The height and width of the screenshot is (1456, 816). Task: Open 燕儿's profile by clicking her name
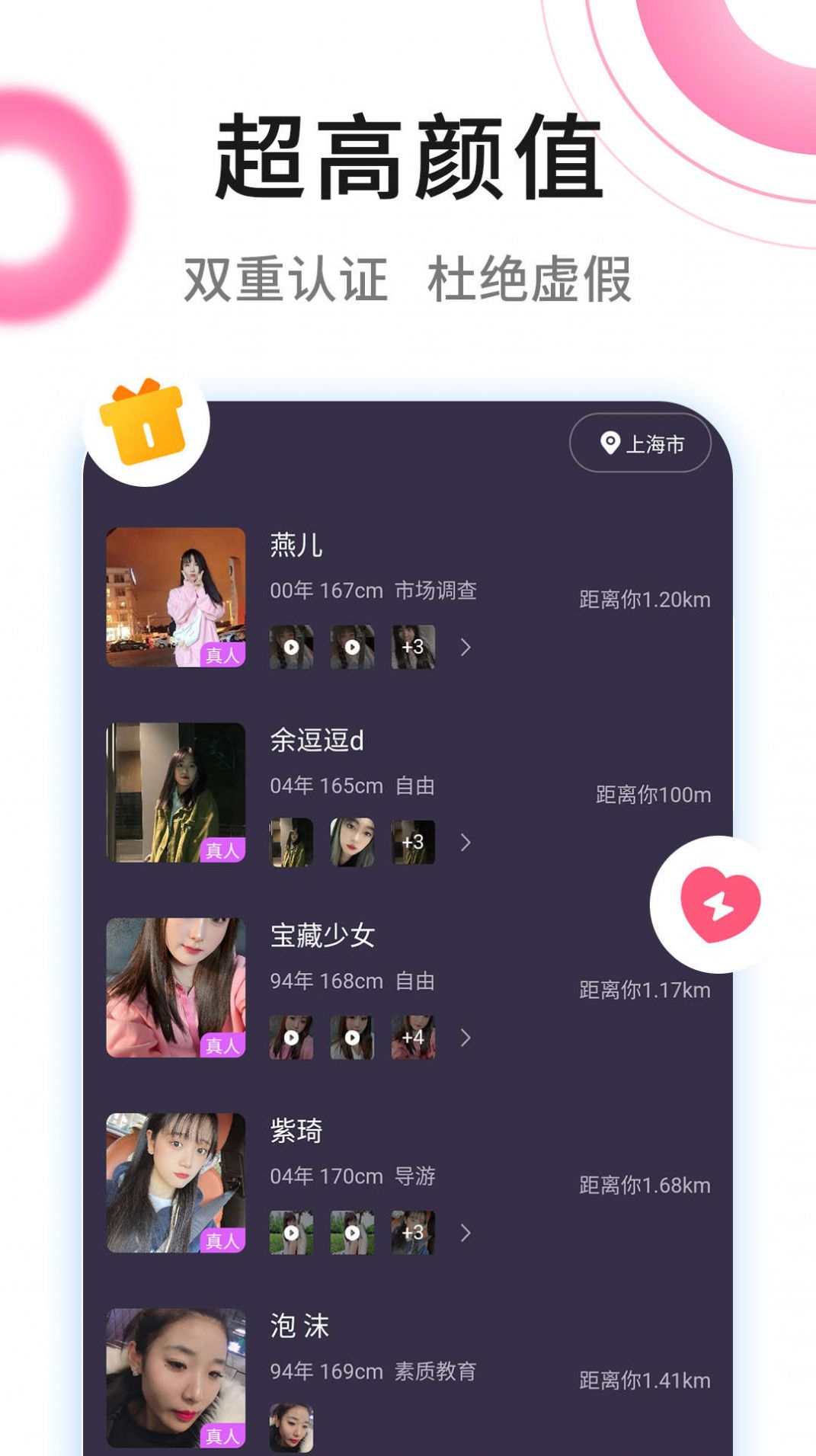pos(292,546)
